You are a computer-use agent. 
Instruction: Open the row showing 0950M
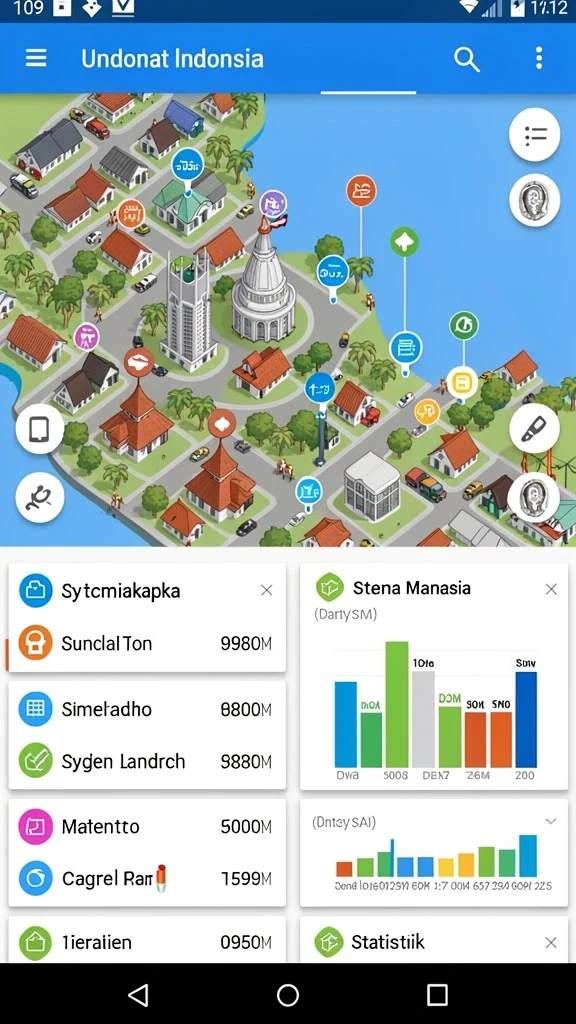tap(147, 942)
